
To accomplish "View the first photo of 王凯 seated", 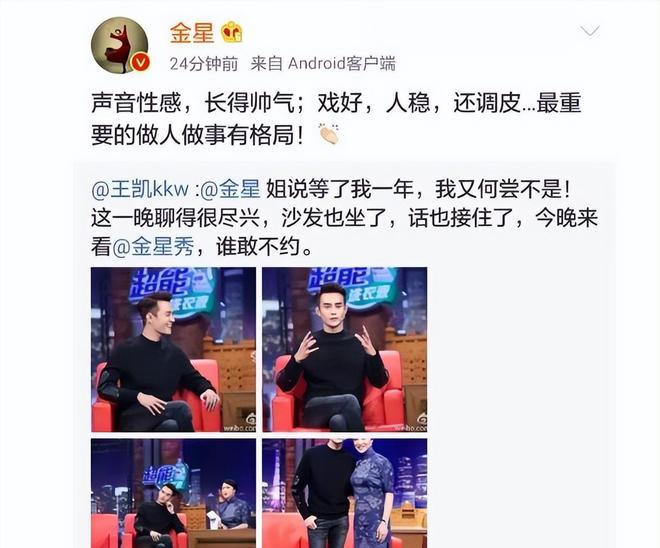I will [x=173, y=349].
